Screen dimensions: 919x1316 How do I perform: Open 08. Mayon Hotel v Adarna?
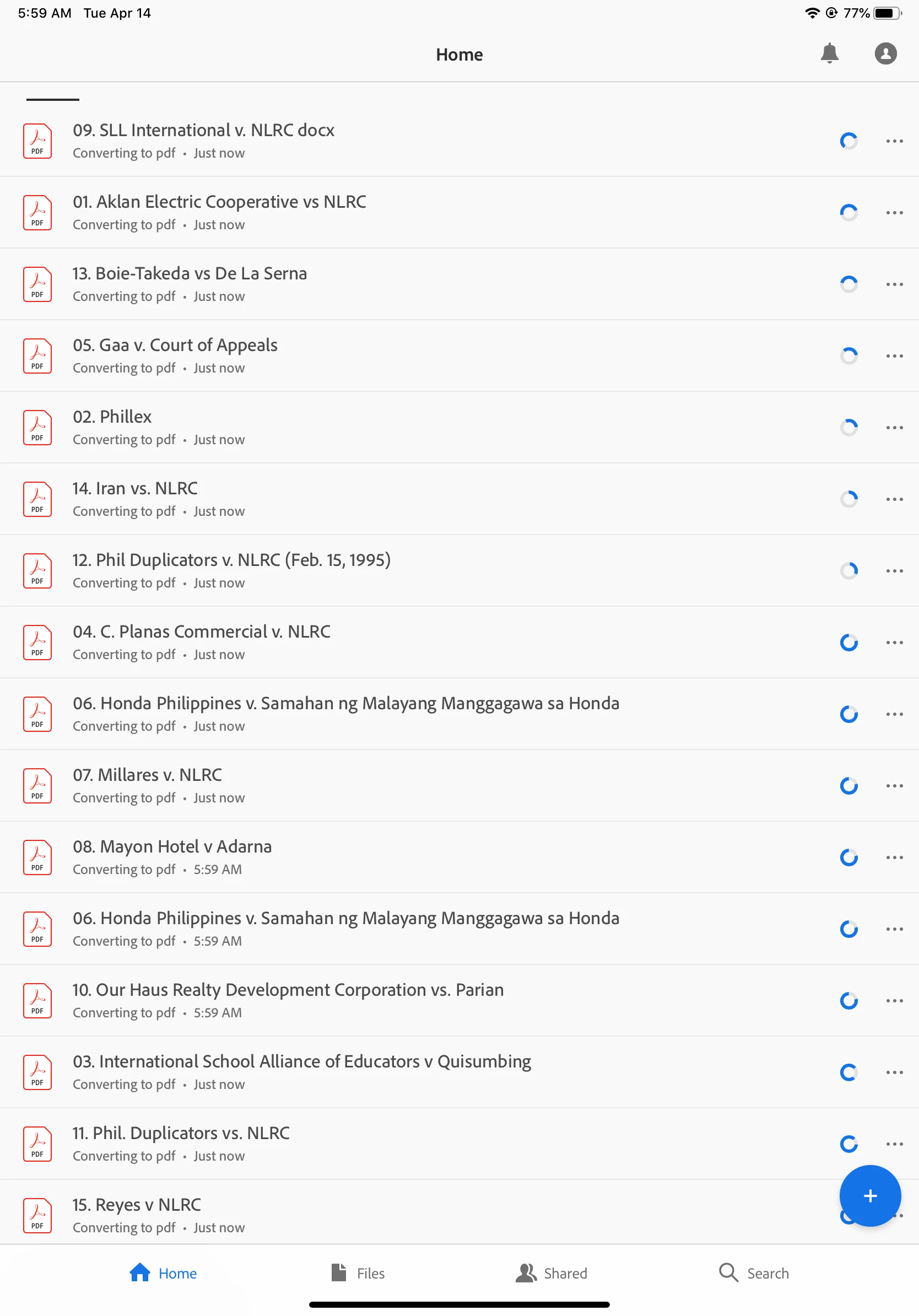coord(172,847)
